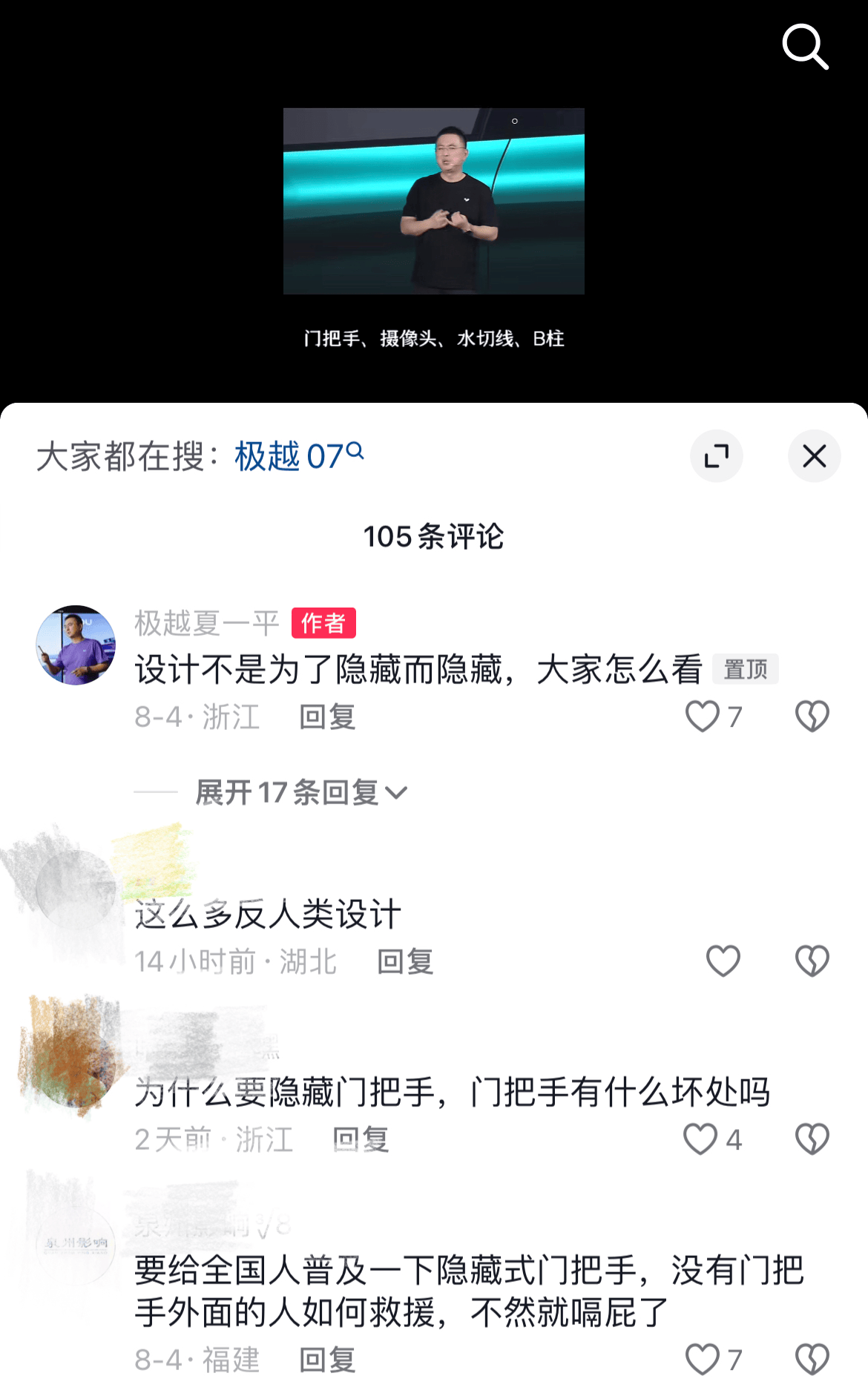This screenshot has width=868, height=1399.
Task: Like the comment 这么多反人类设计
Action: (723, 961)
